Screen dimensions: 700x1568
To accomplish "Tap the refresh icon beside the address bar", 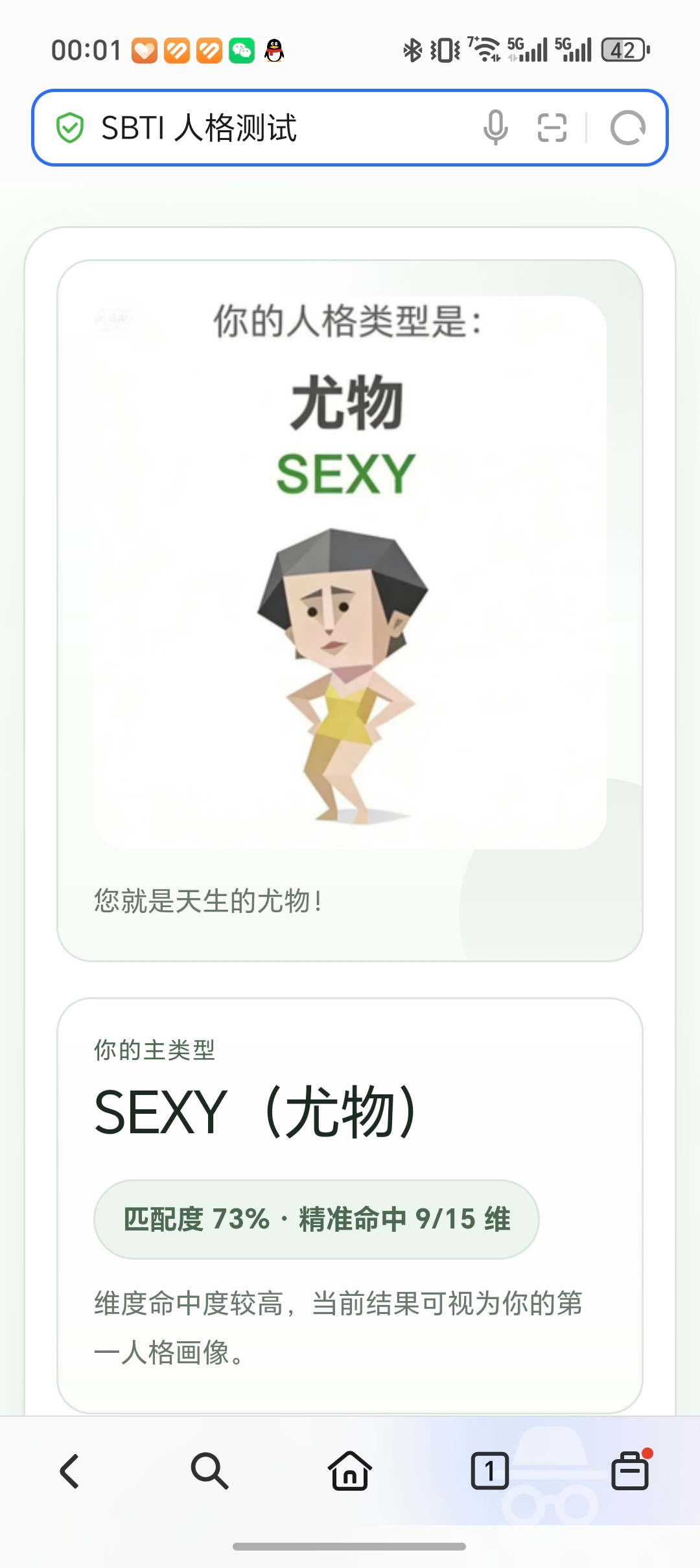I will pyautogui.click(x=626, y=128).
